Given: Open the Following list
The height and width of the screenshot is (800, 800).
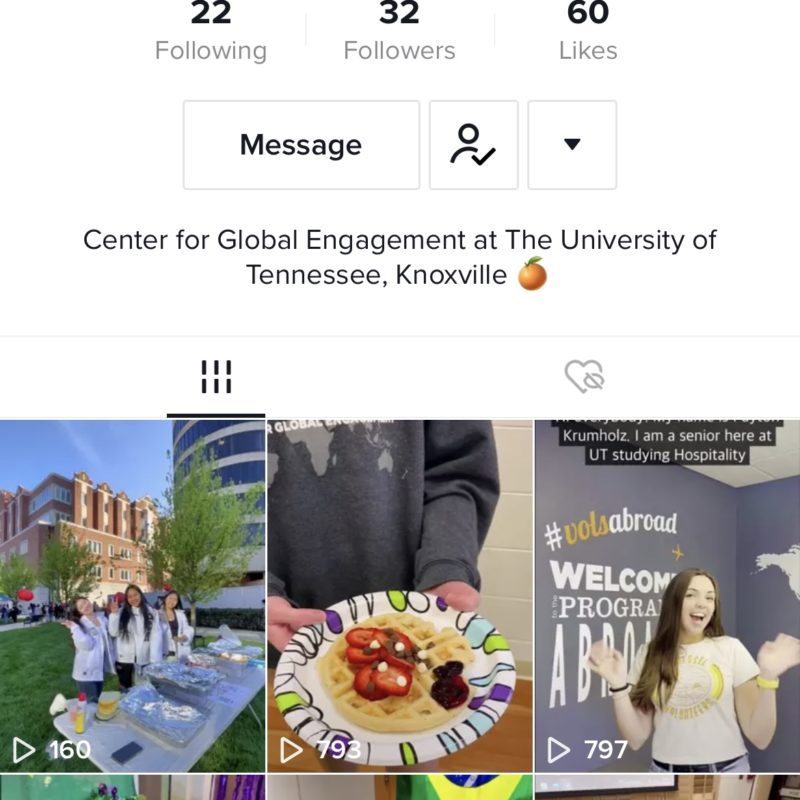Looking at the screenshot, I should pyautogui.click(x=210, y=33).
